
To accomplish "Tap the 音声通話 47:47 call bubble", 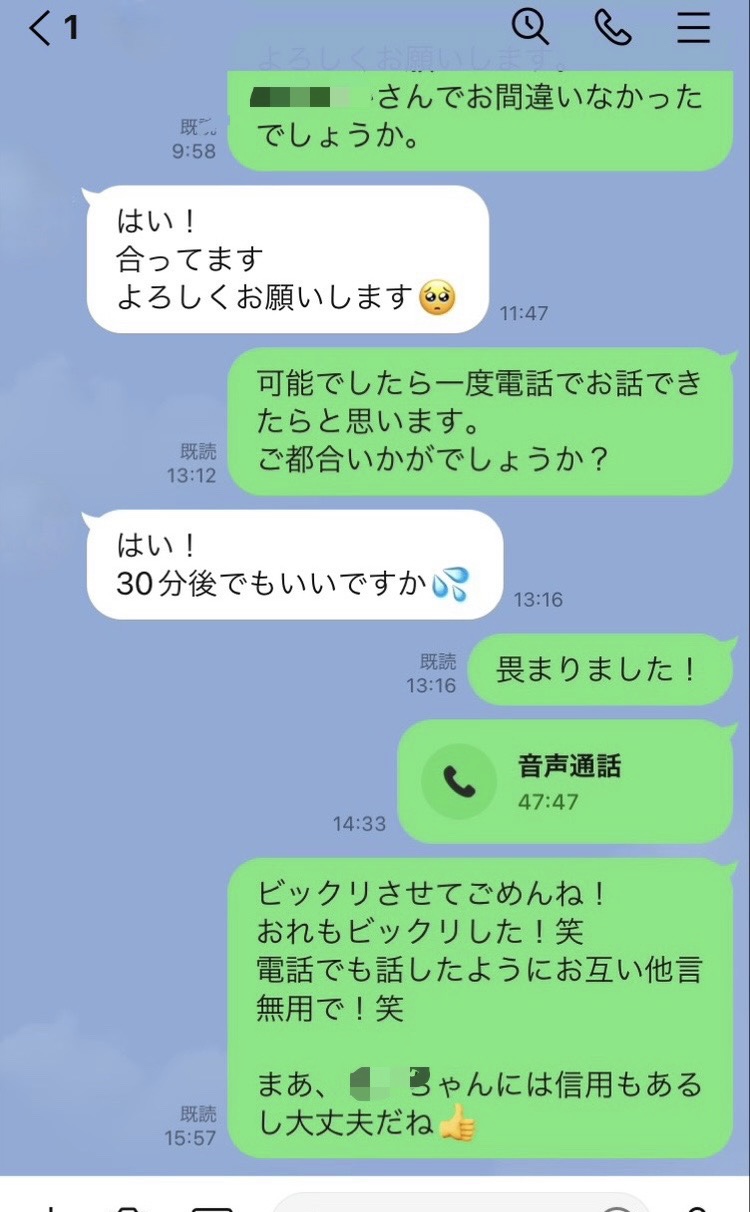I will (565, 782).
